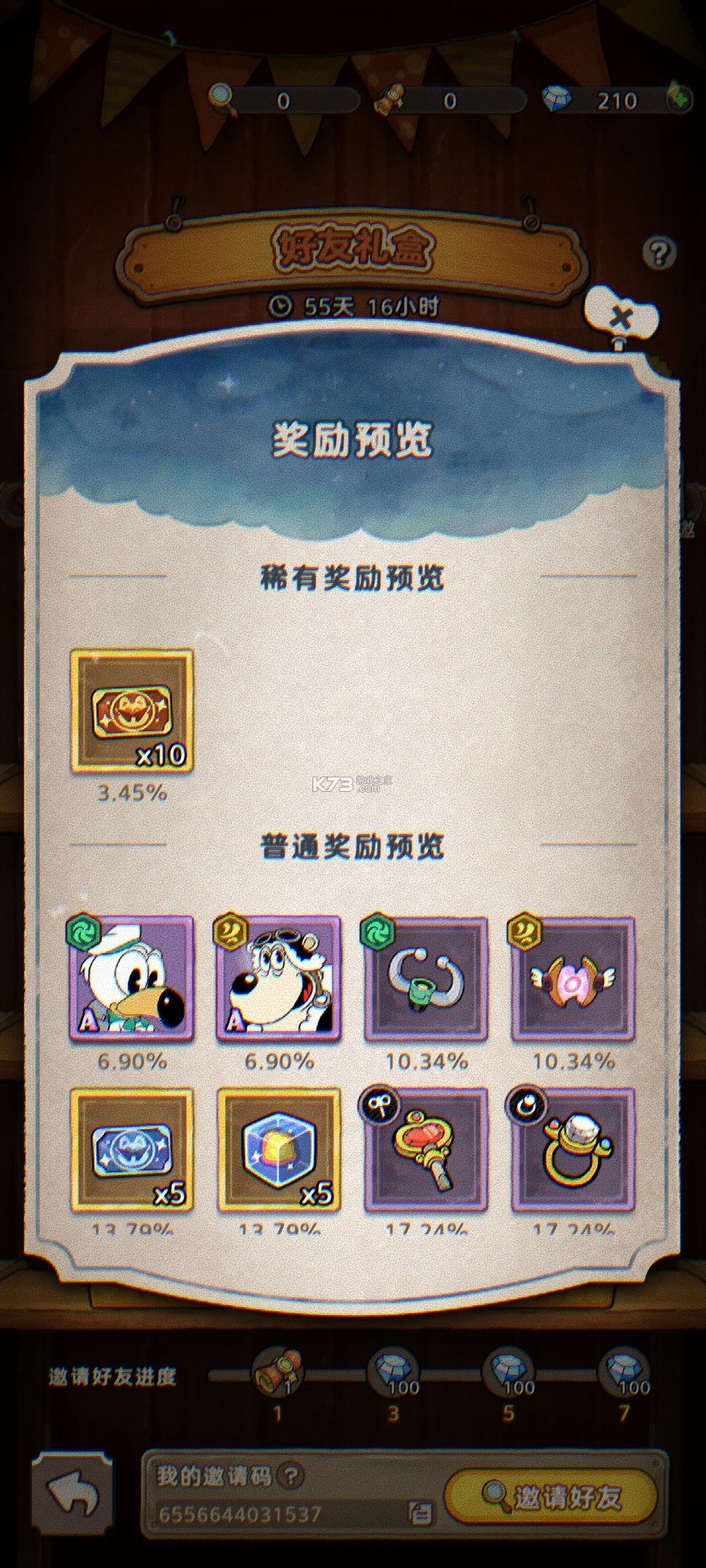Tap the ice cube x5 reward
The height and width of the screenshot is (1568, 706).
[x=279, y=1149]
